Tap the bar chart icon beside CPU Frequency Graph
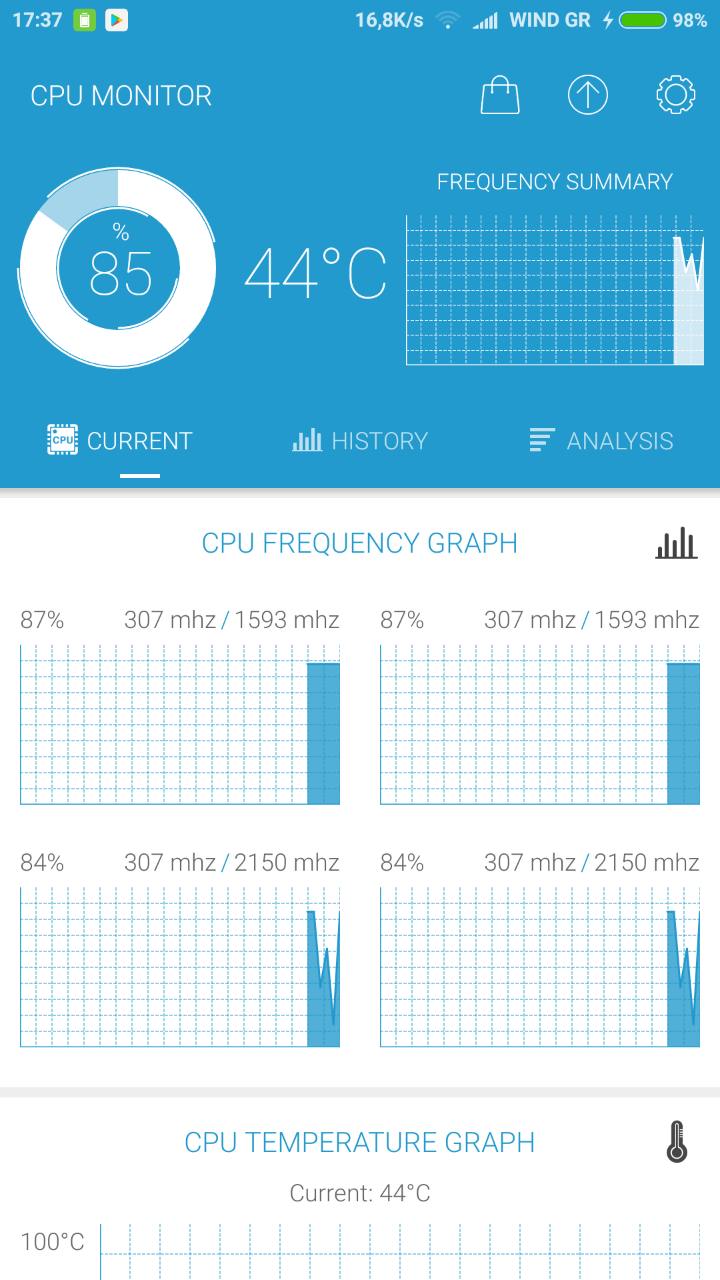This screenshot has height=1280, width=720. pos(676,543)
